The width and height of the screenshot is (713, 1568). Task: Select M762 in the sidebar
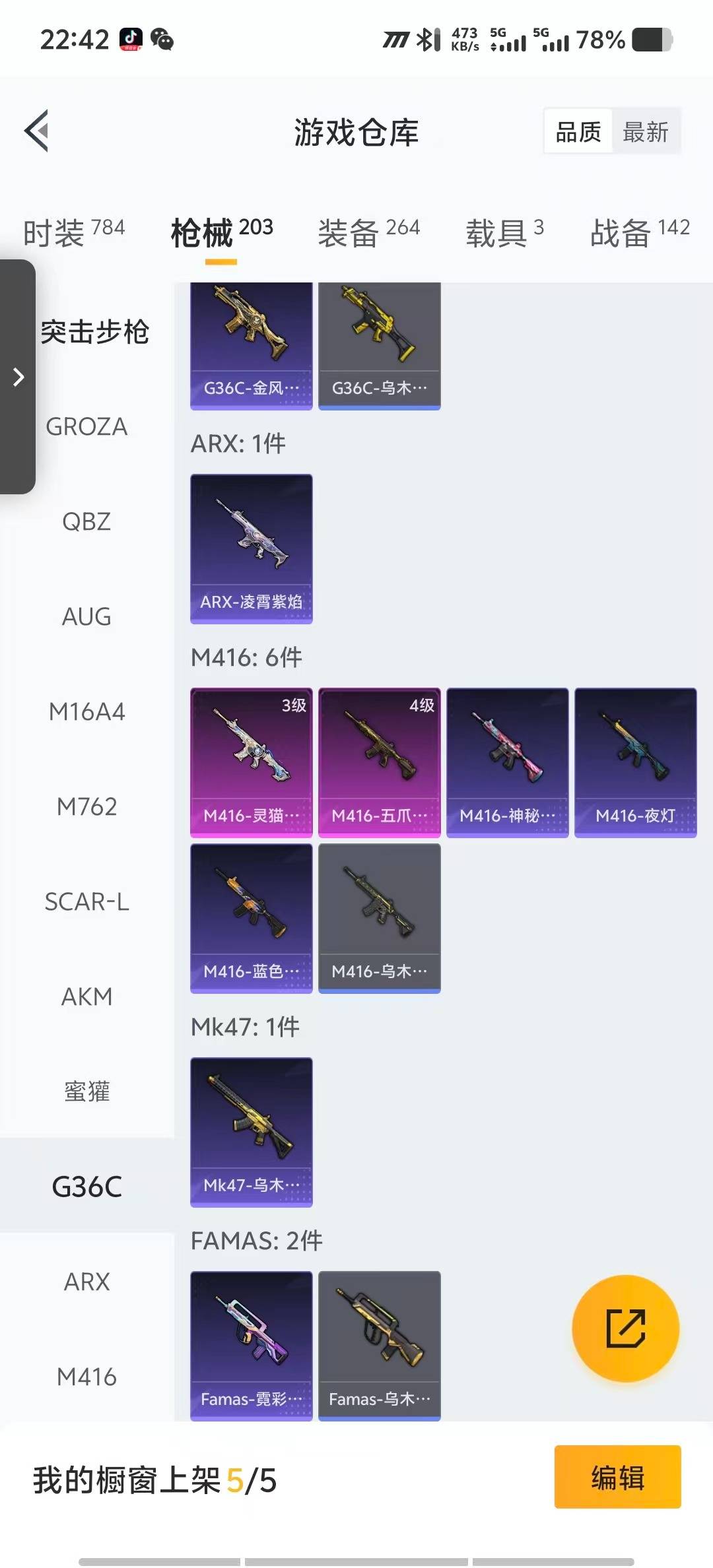coord(86,806)
